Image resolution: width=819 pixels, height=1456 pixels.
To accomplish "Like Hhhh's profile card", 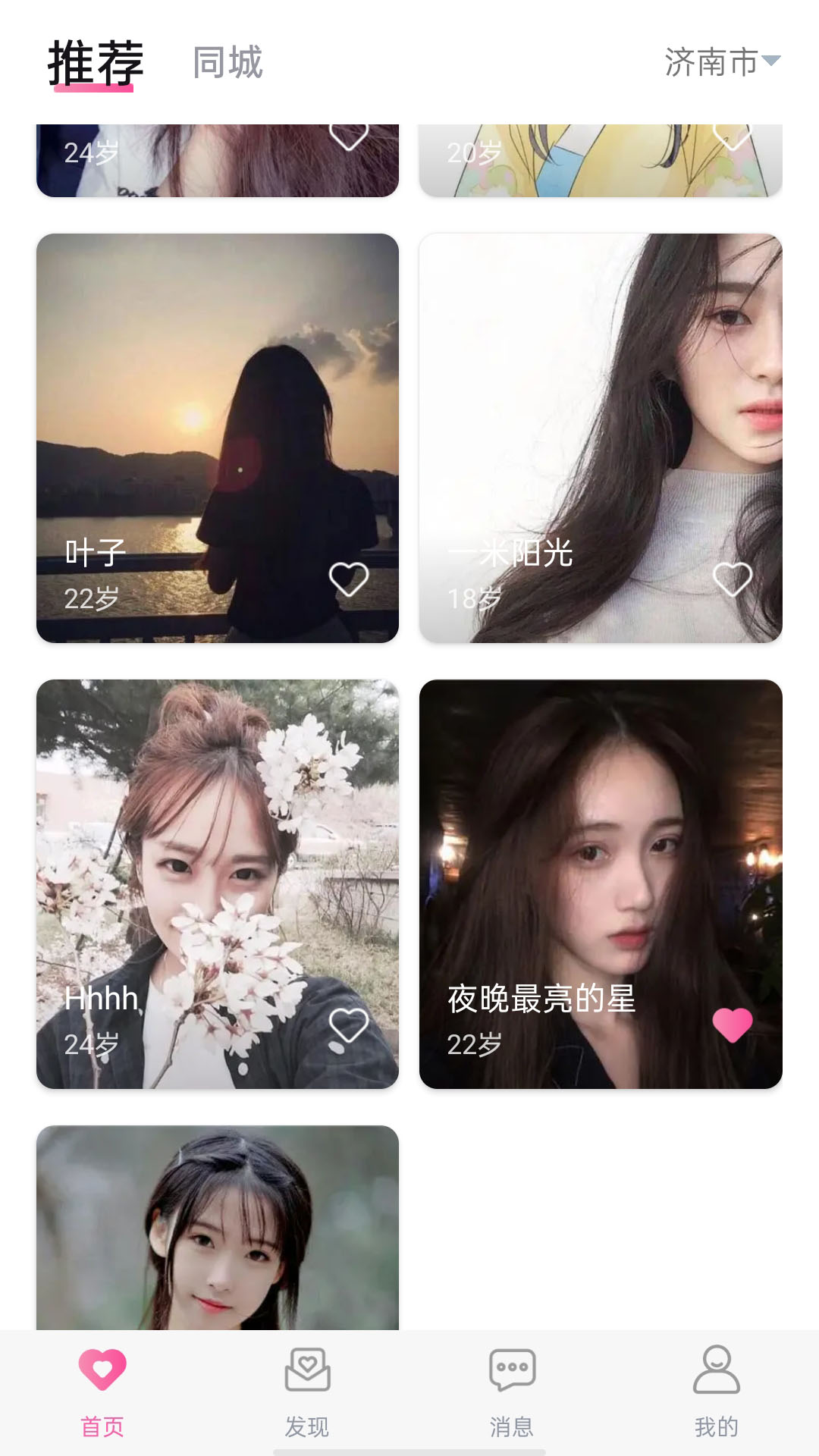I will pyautogui.click(x=349, y=1026).
